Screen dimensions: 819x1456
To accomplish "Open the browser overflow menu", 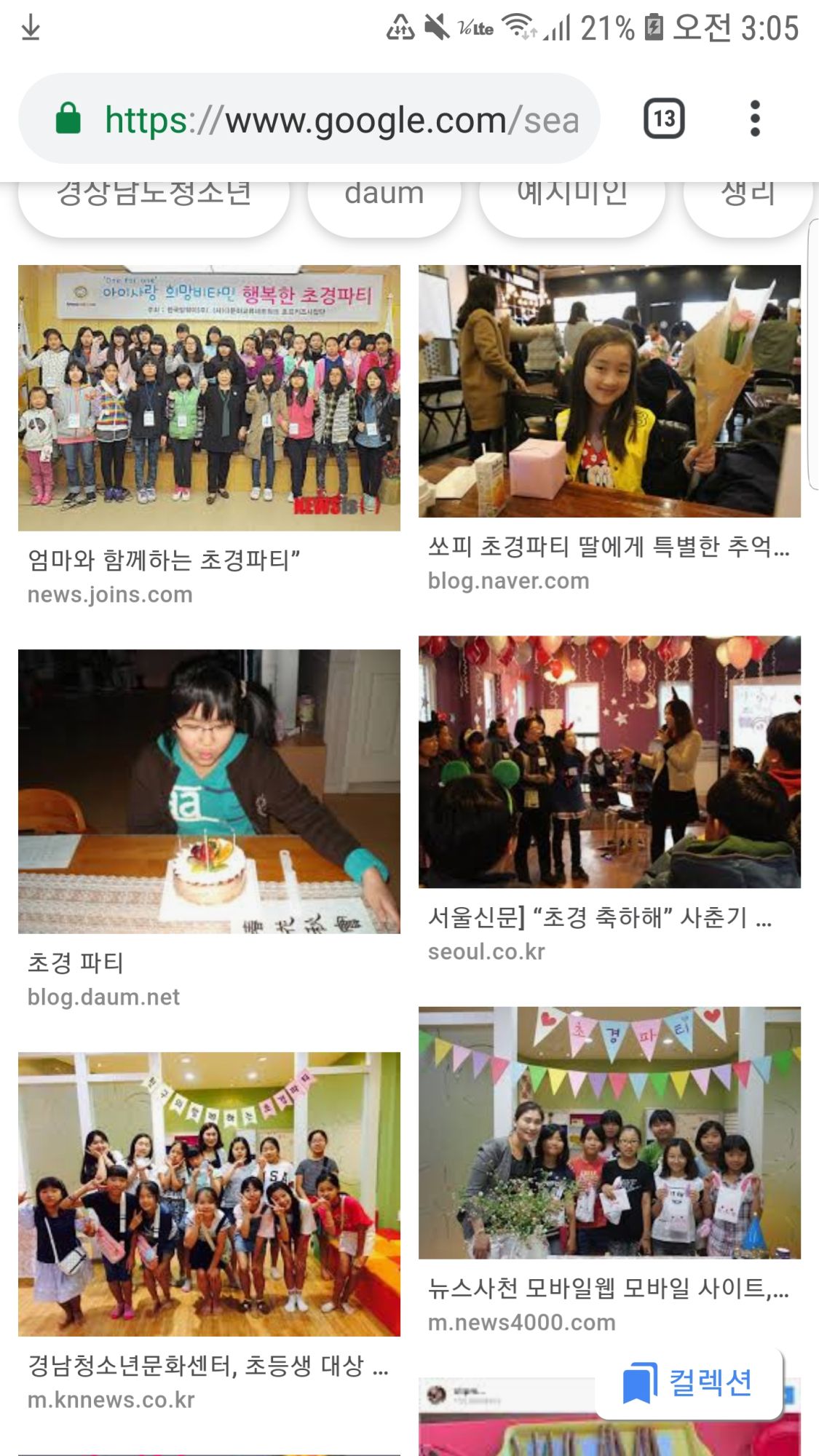I will (x=755, y=119).
